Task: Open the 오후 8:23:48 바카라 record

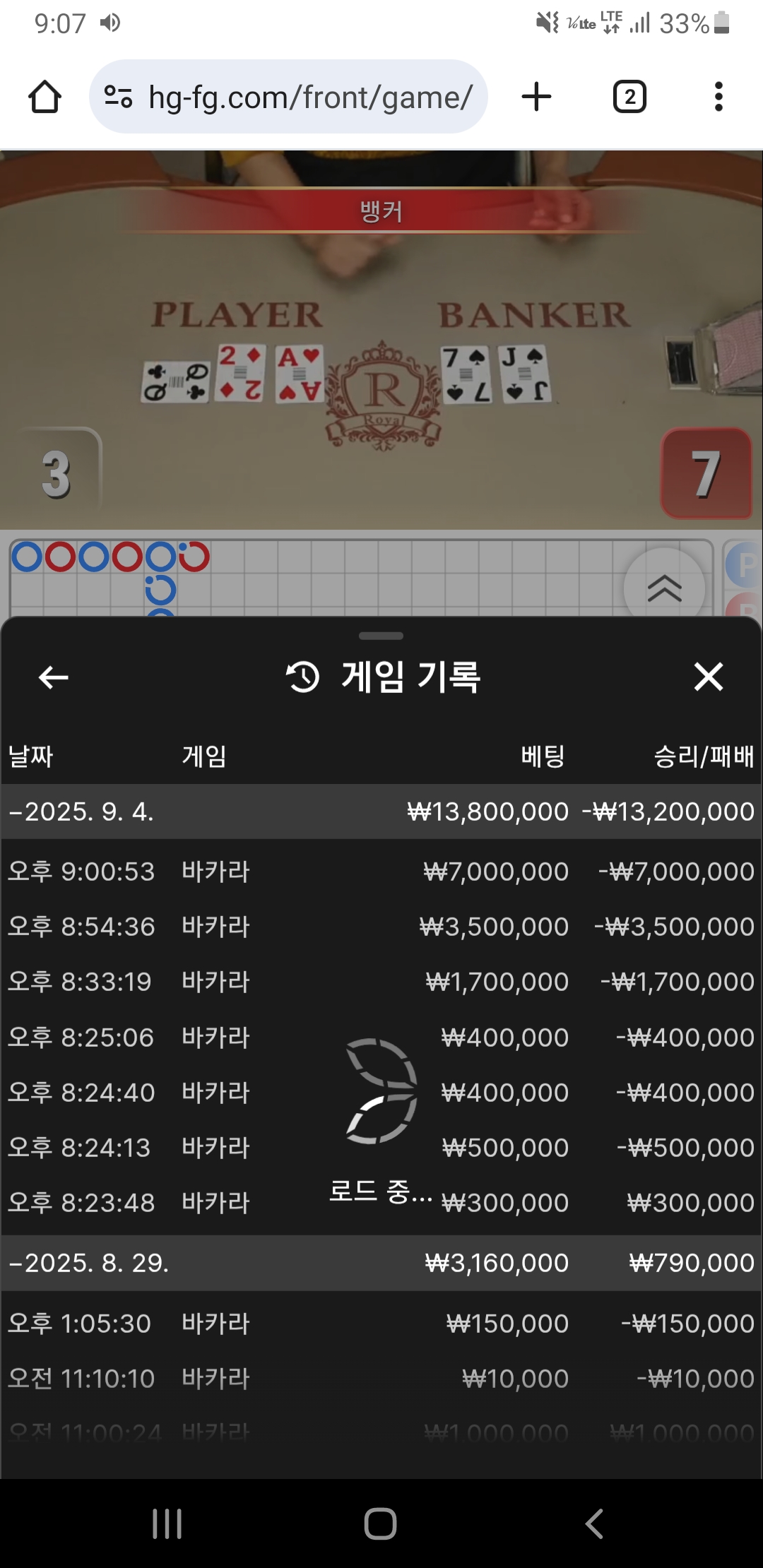Action: pyautogui.click(x=212, y=1203)
